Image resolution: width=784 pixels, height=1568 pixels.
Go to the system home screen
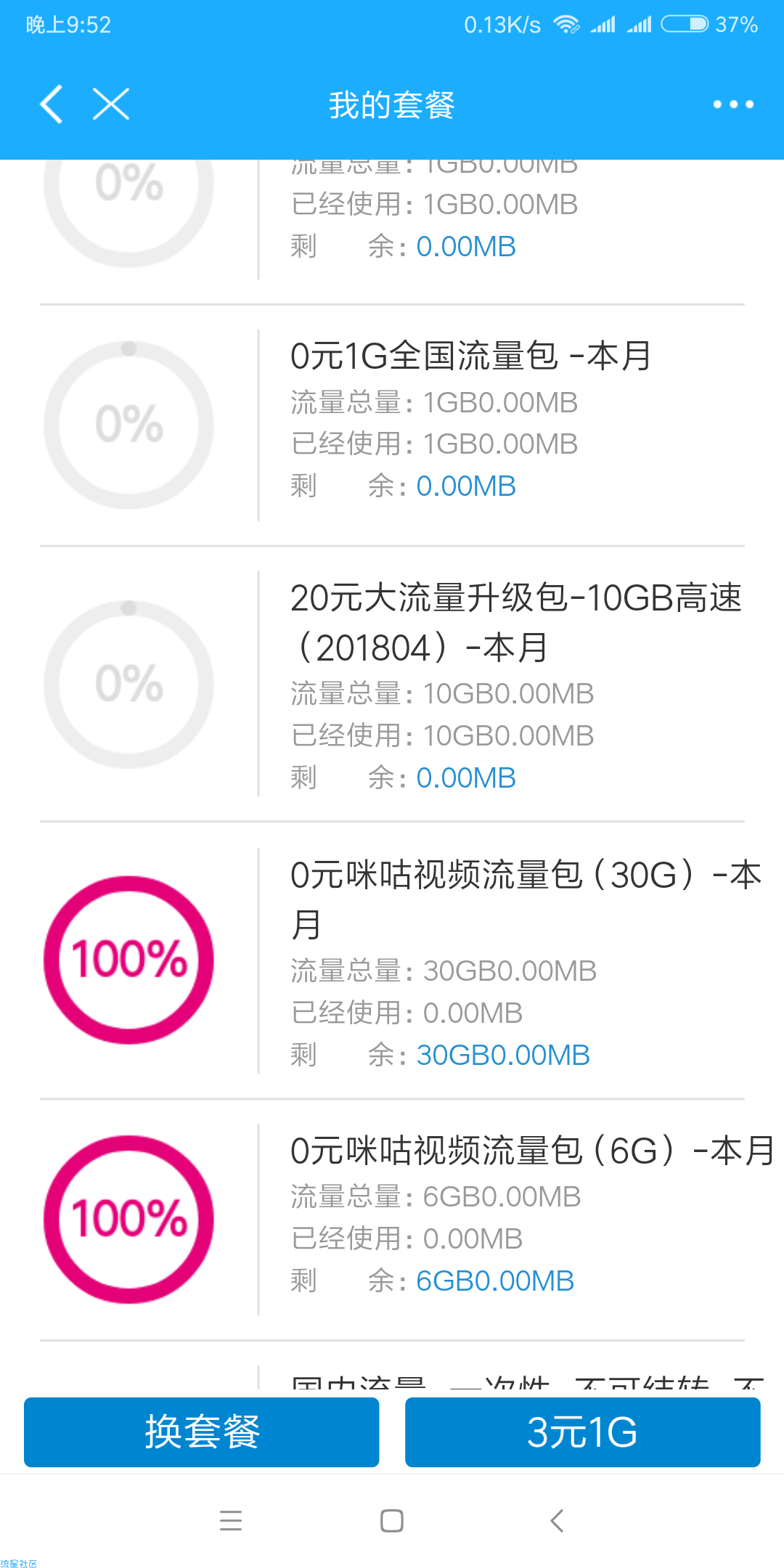tap(392, 1521)
